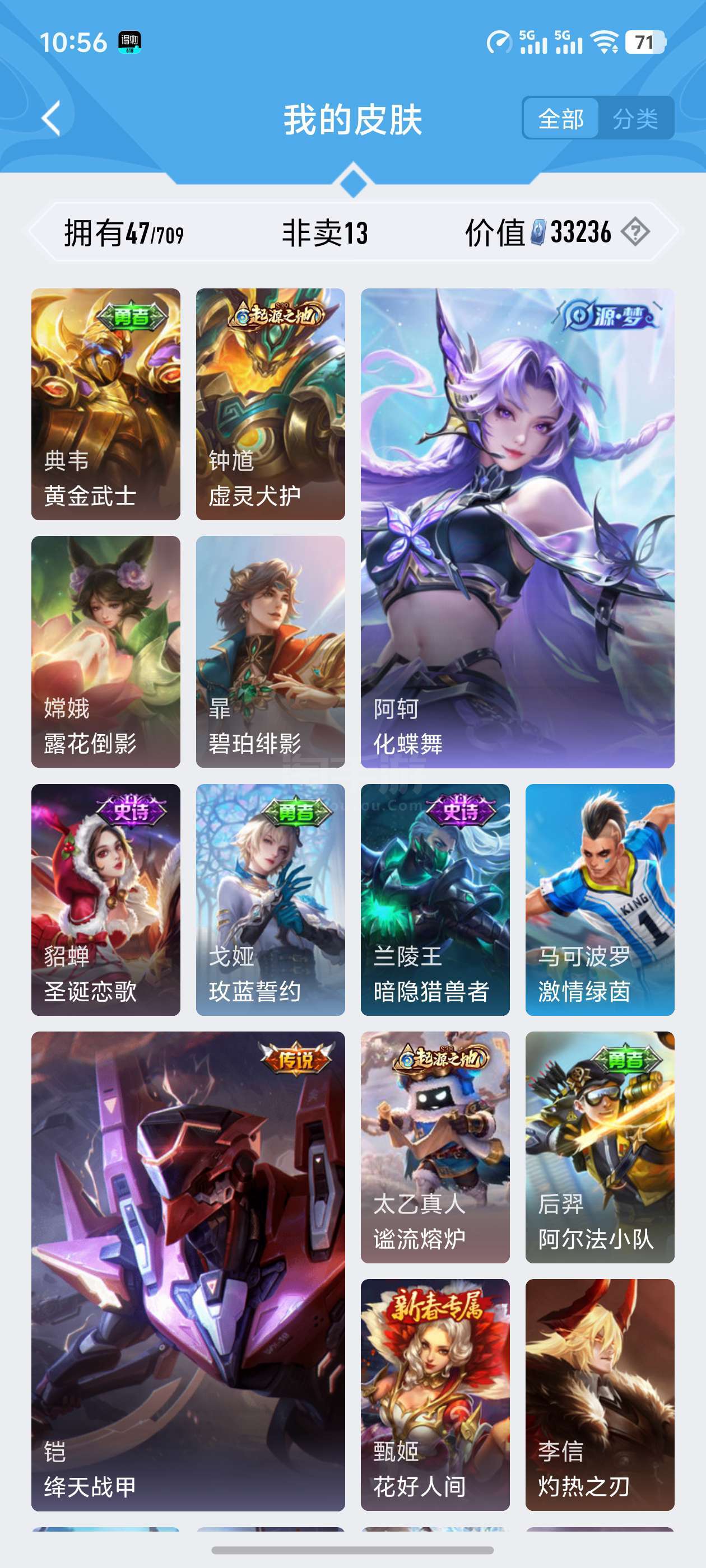Open 铠 绛天战甲 skin
The image size is (706, 1568).
188,1272
